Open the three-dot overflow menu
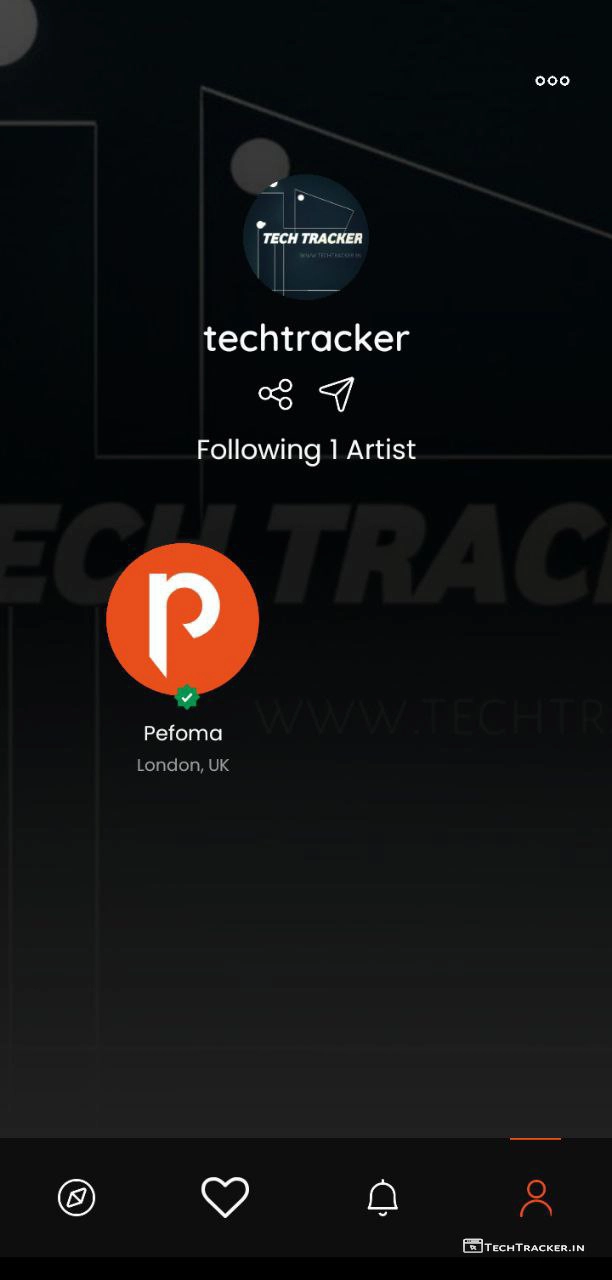The image size is (612, 1280). click(552, 81)
